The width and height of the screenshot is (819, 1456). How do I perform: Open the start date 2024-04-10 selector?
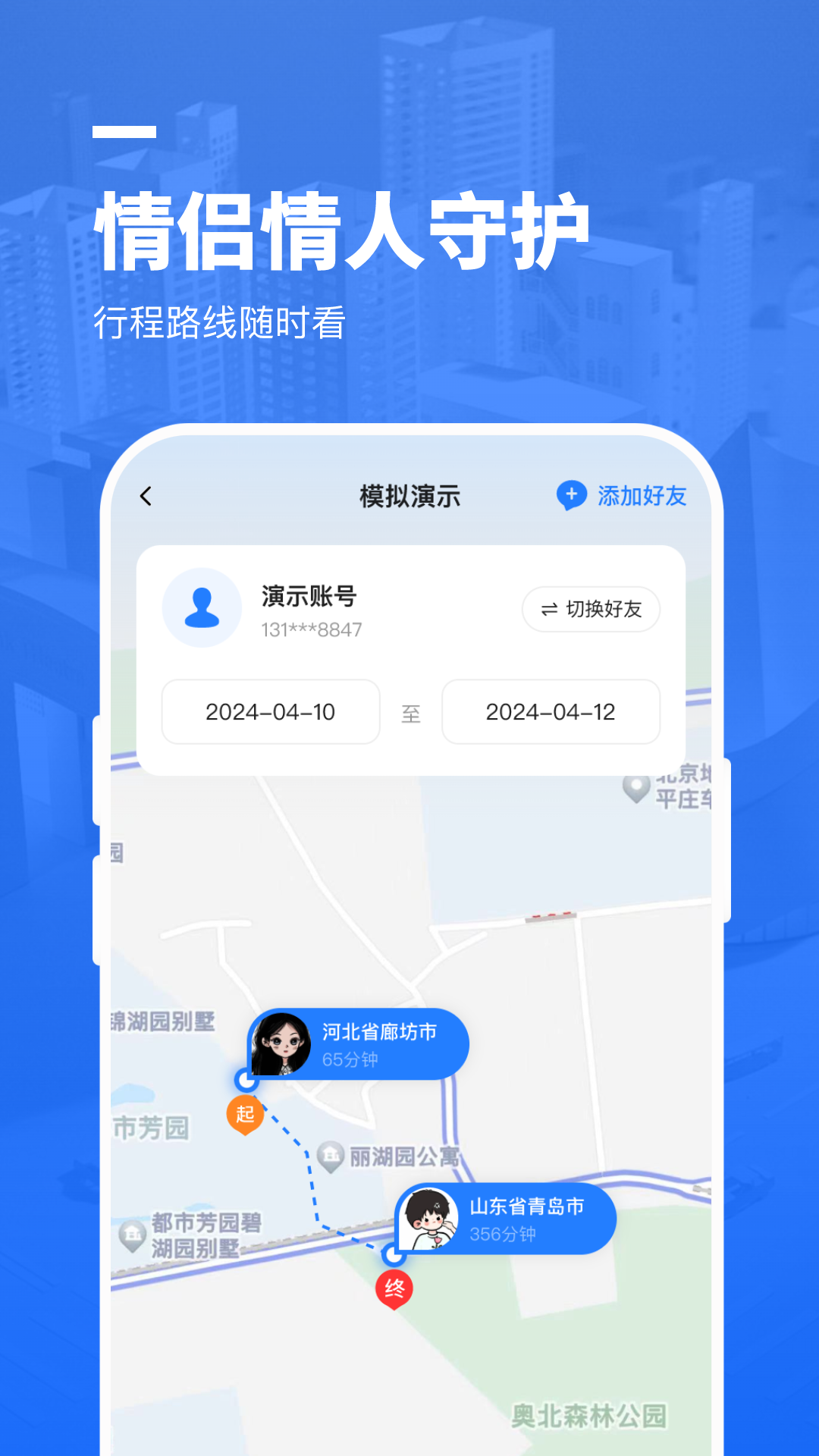pos(271,711)
